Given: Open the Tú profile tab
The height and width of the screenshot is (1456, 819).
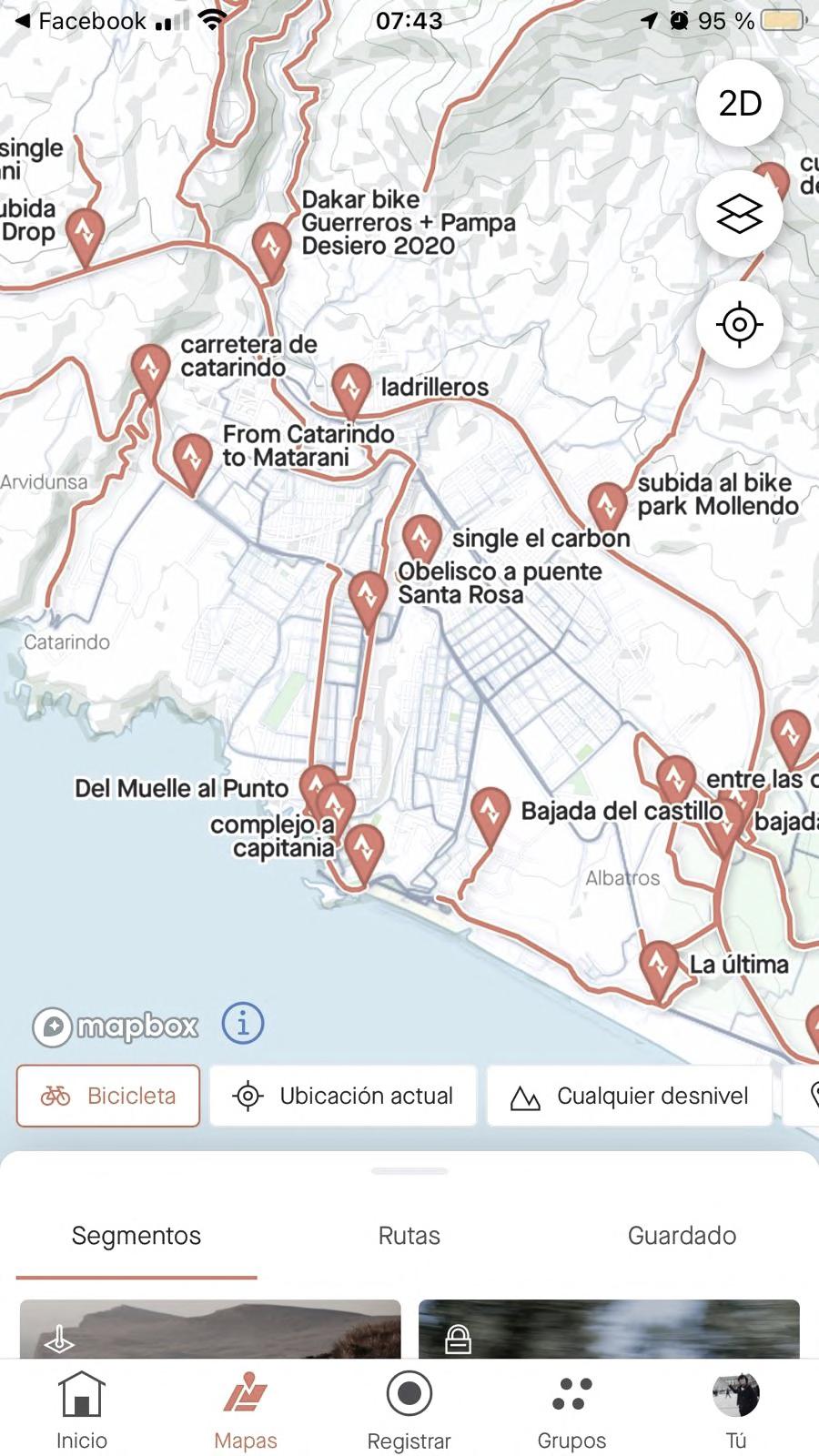Looking at the screenshot, I should [735, 1410].
